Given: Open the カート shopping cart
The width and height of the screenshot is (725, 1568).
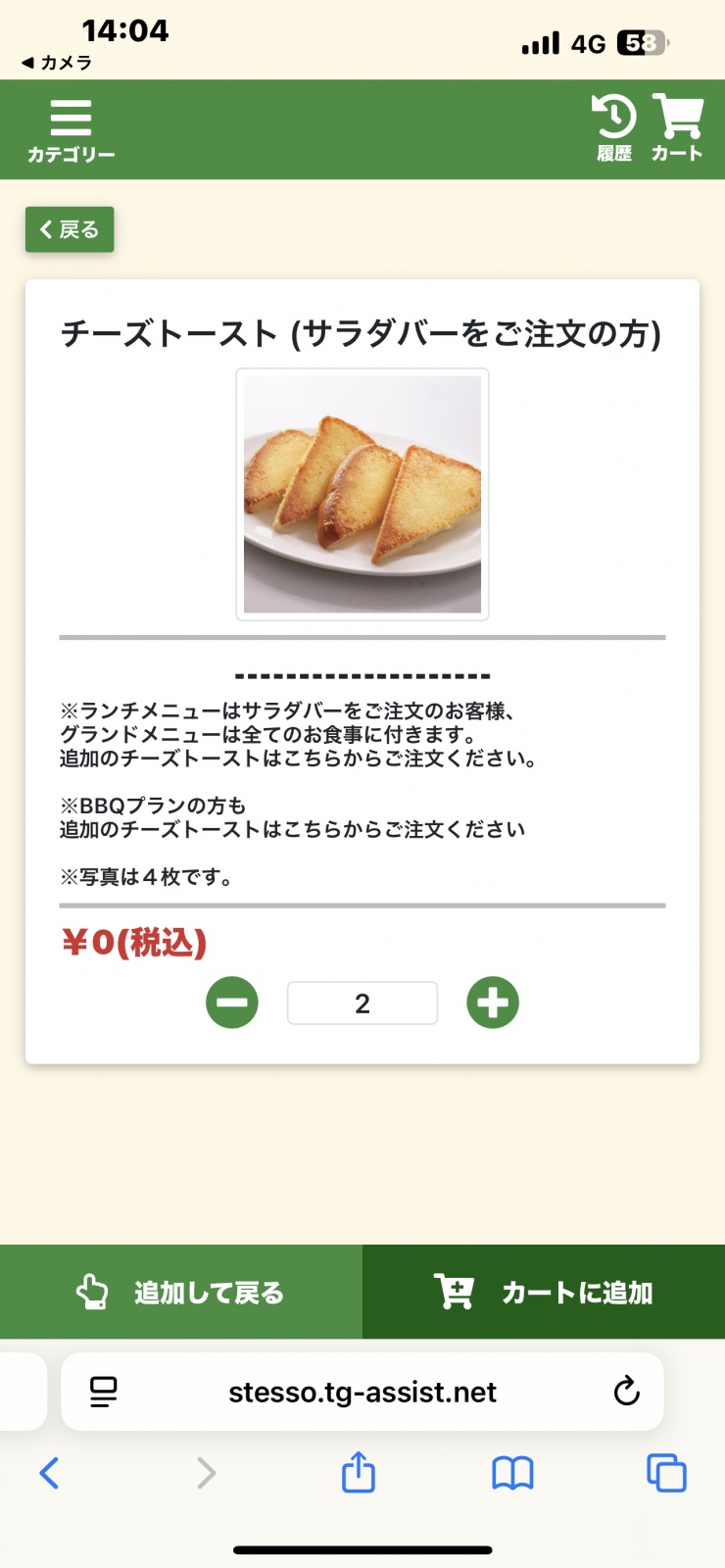Looking at the screenshot, I should coord(677,128).
